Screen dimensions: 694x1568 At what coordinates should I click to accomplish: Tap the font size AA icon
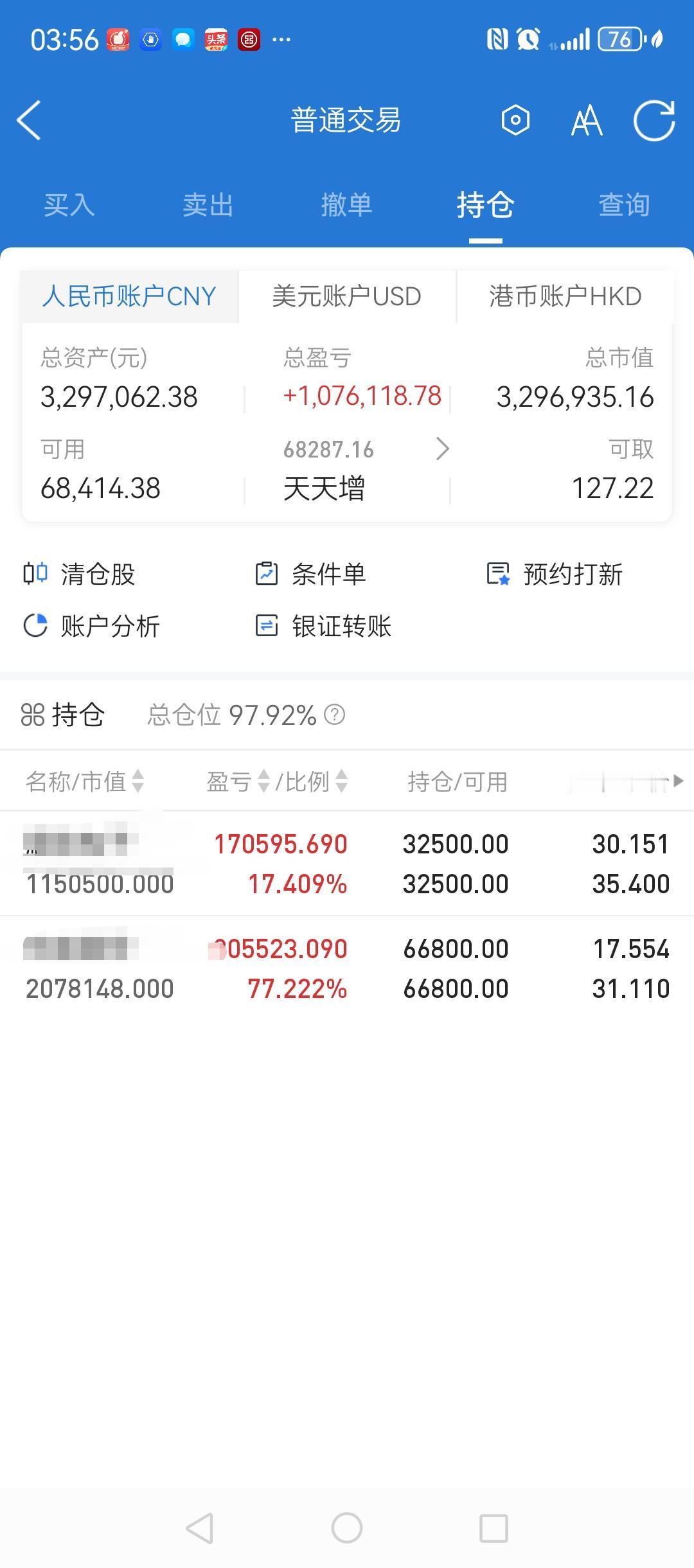pos(586,121)
